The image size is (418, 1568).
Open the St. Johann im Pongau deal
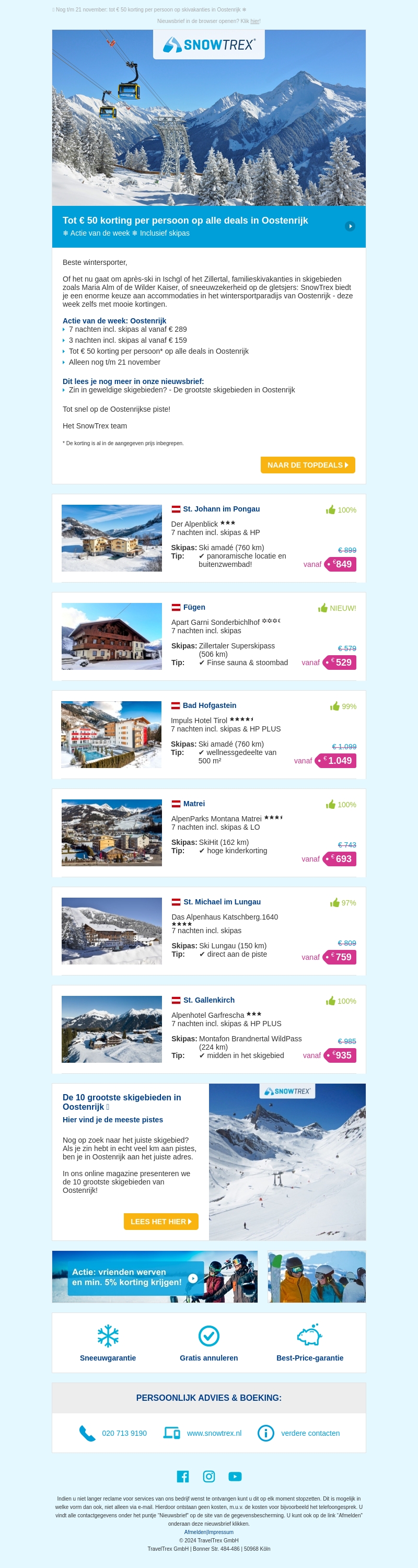coord(221,509)
